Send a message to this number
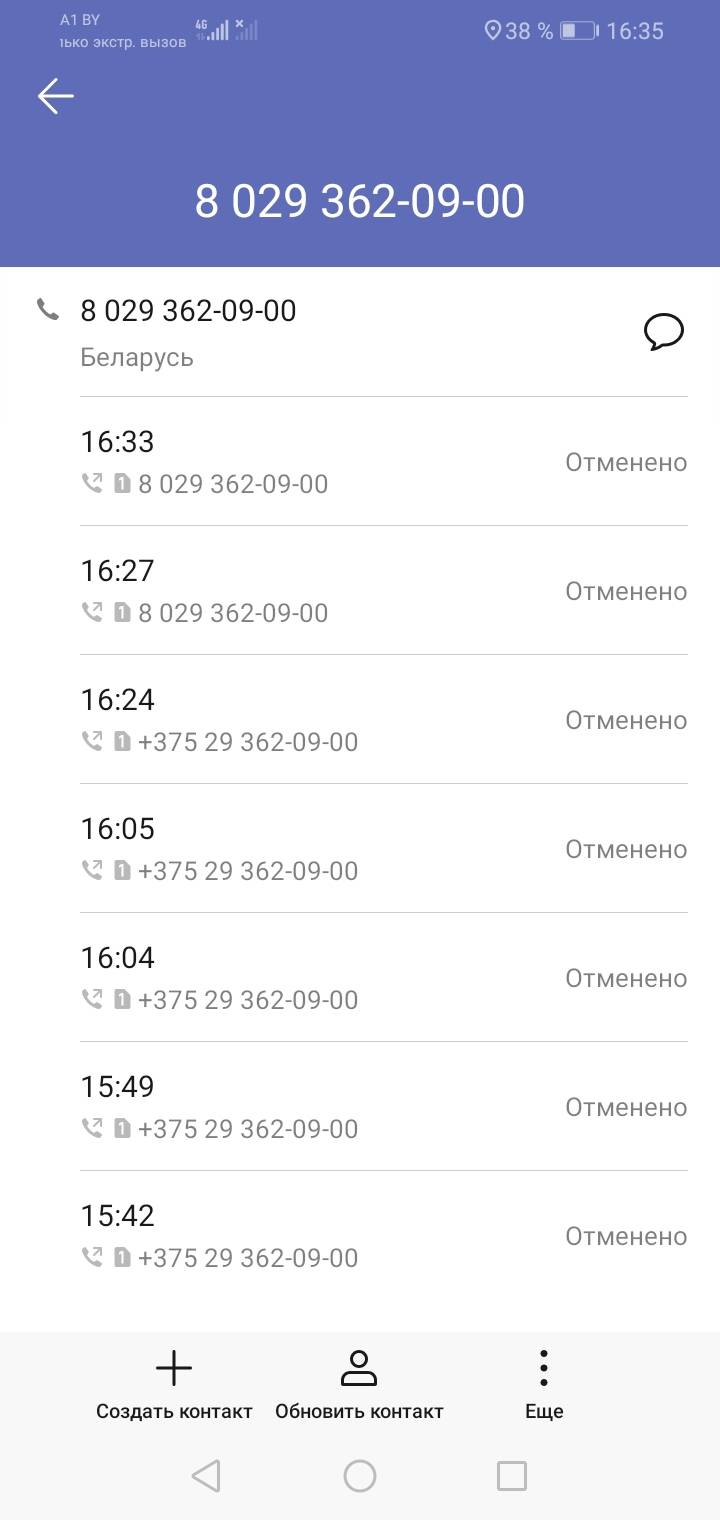The width and height of the screenshot is (720, 1520). (x=664, y=332)
